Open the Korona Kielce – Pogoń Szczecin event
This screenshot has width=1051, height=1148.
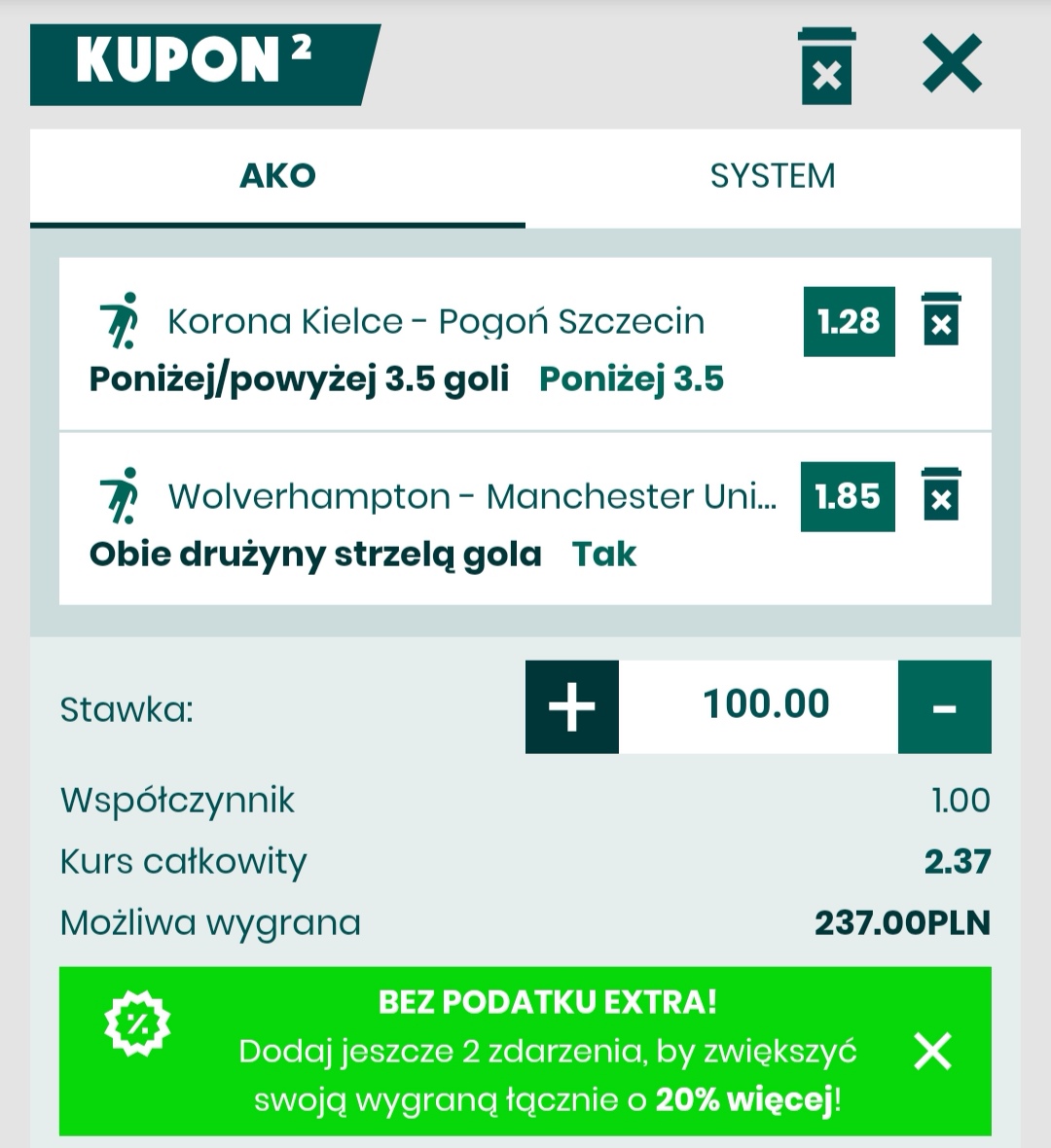click(x=435, y=321)
